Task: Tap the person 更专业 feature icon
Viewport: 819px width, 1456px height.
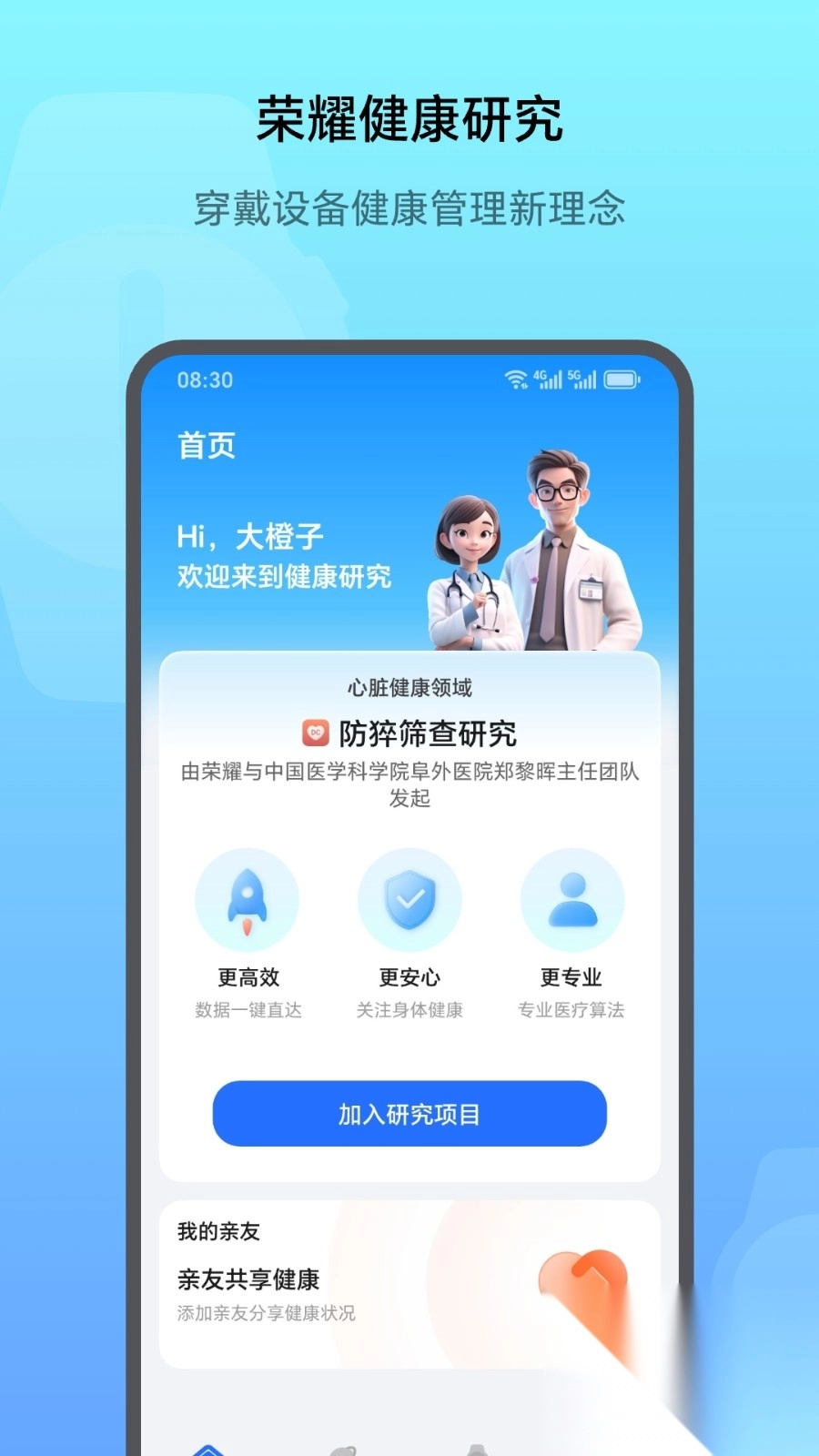Action: click(571, 899)
